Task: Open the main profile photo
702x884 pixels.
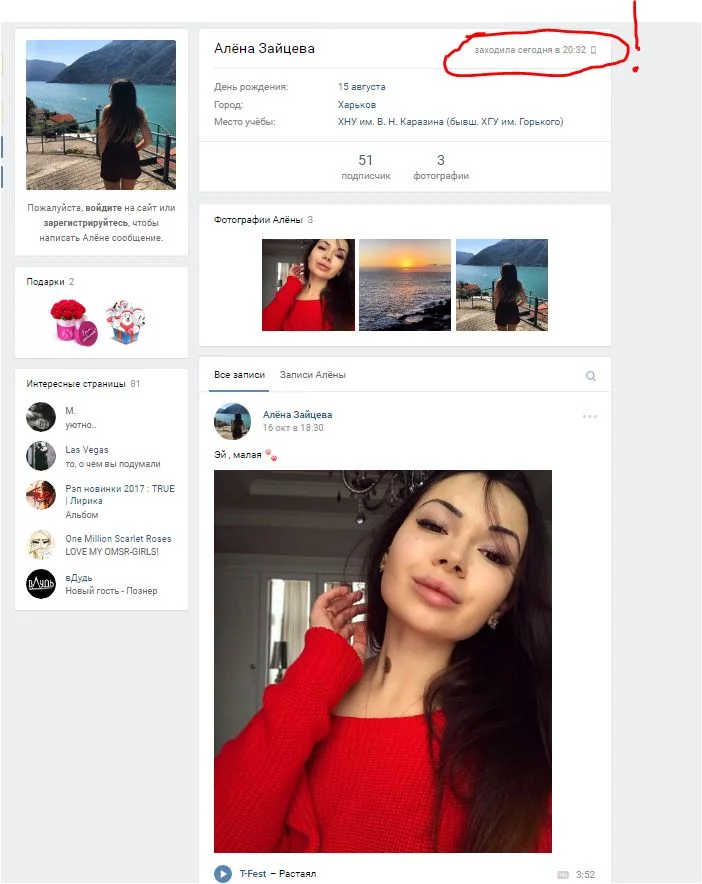Action: pyautogui.click(x=100, y=115)
